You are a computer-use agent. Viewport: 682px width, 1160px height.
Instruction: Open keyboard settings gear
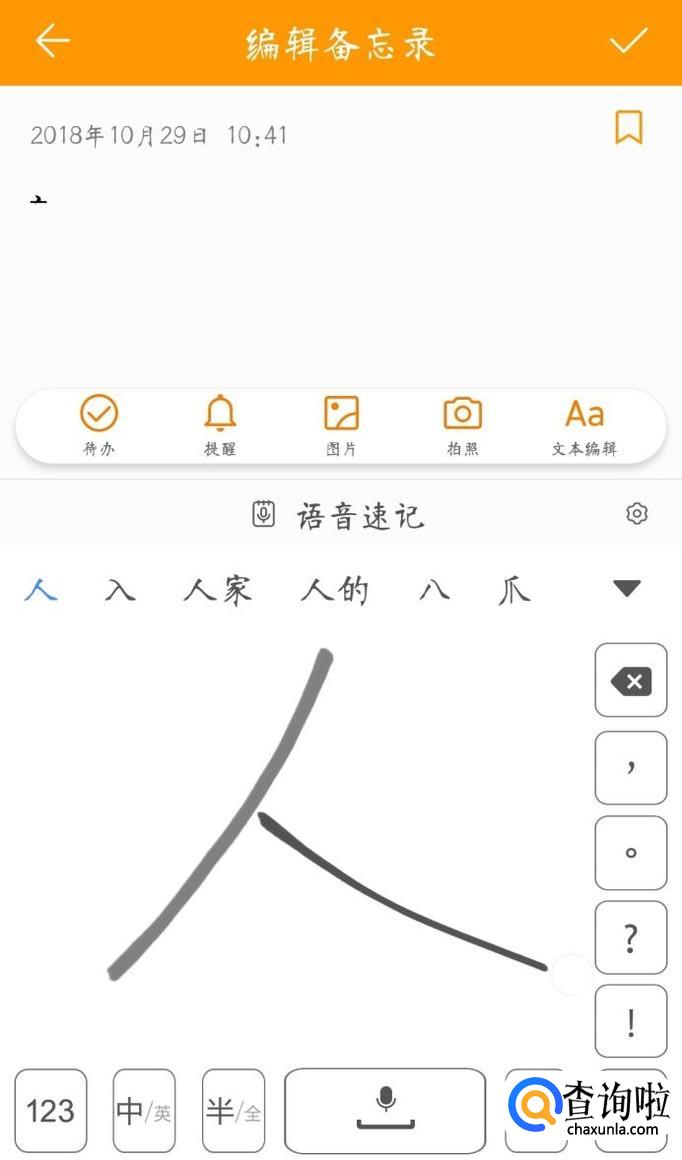pos(637,514)
